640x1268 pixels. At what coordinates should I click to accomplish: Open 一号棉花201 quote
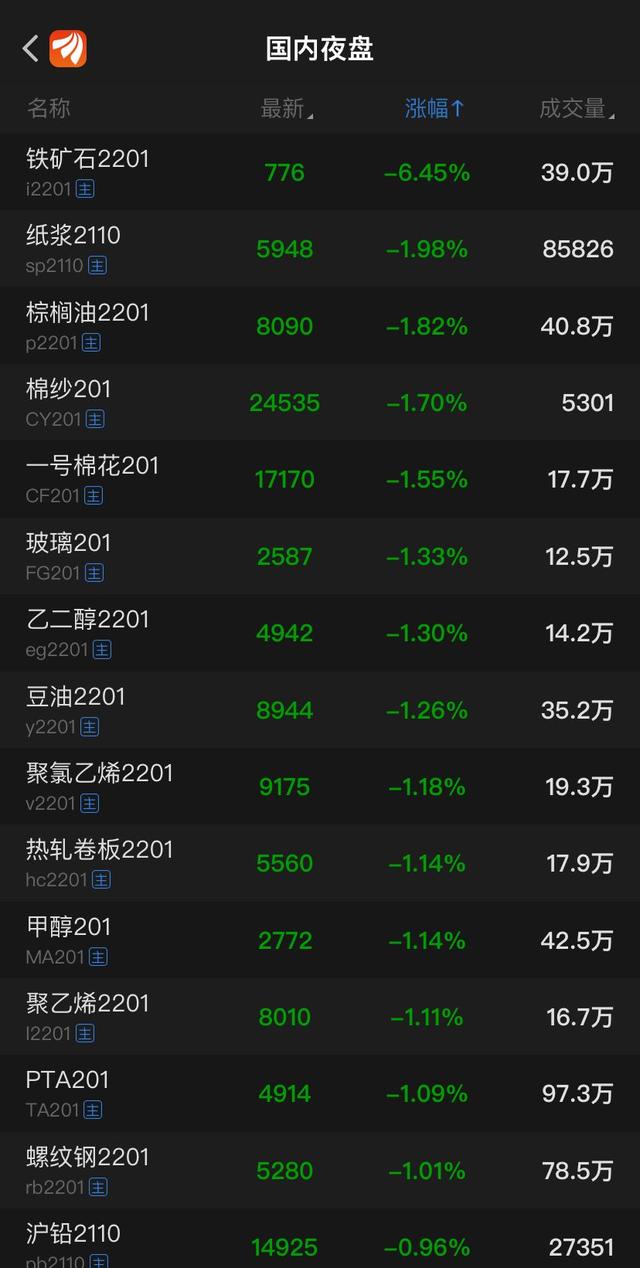click(320, 479)
